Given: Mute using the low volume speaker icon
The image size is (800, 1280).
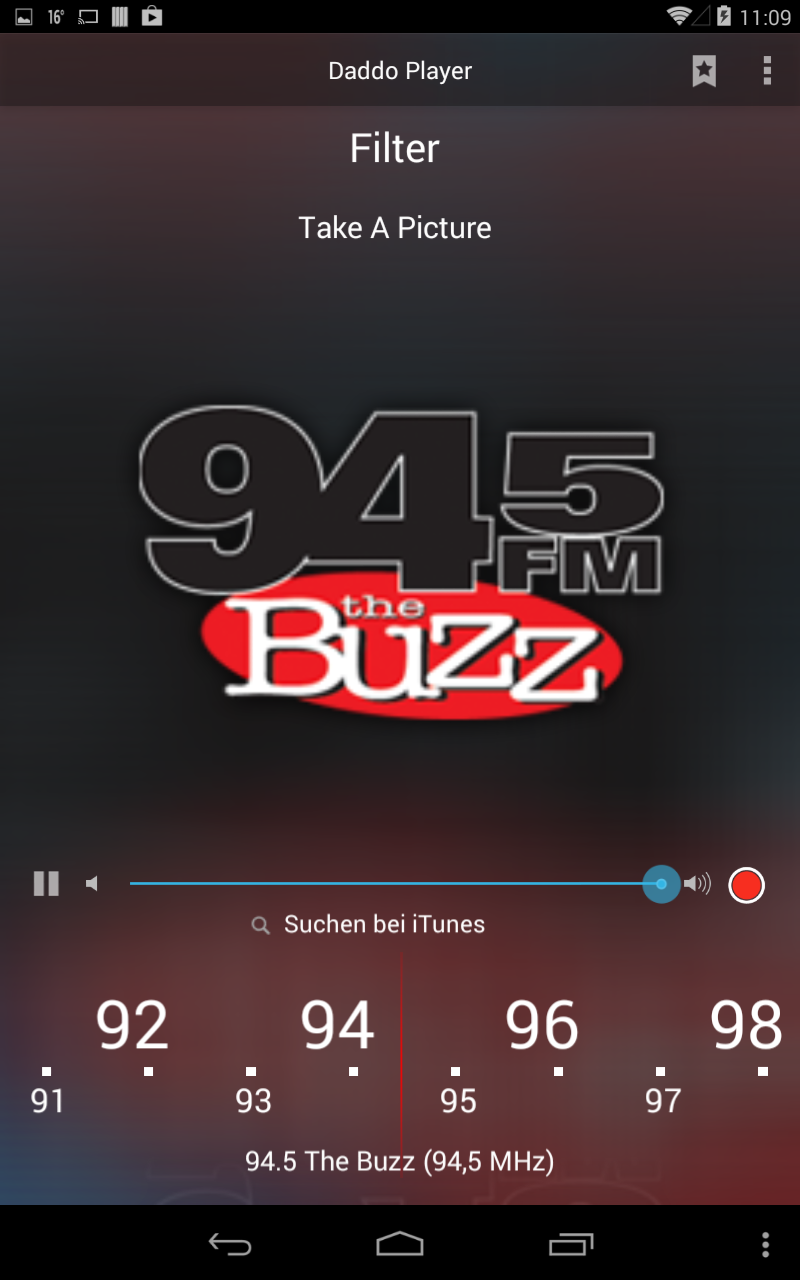Looking at the screenshot, I should [x=92, y=884].
